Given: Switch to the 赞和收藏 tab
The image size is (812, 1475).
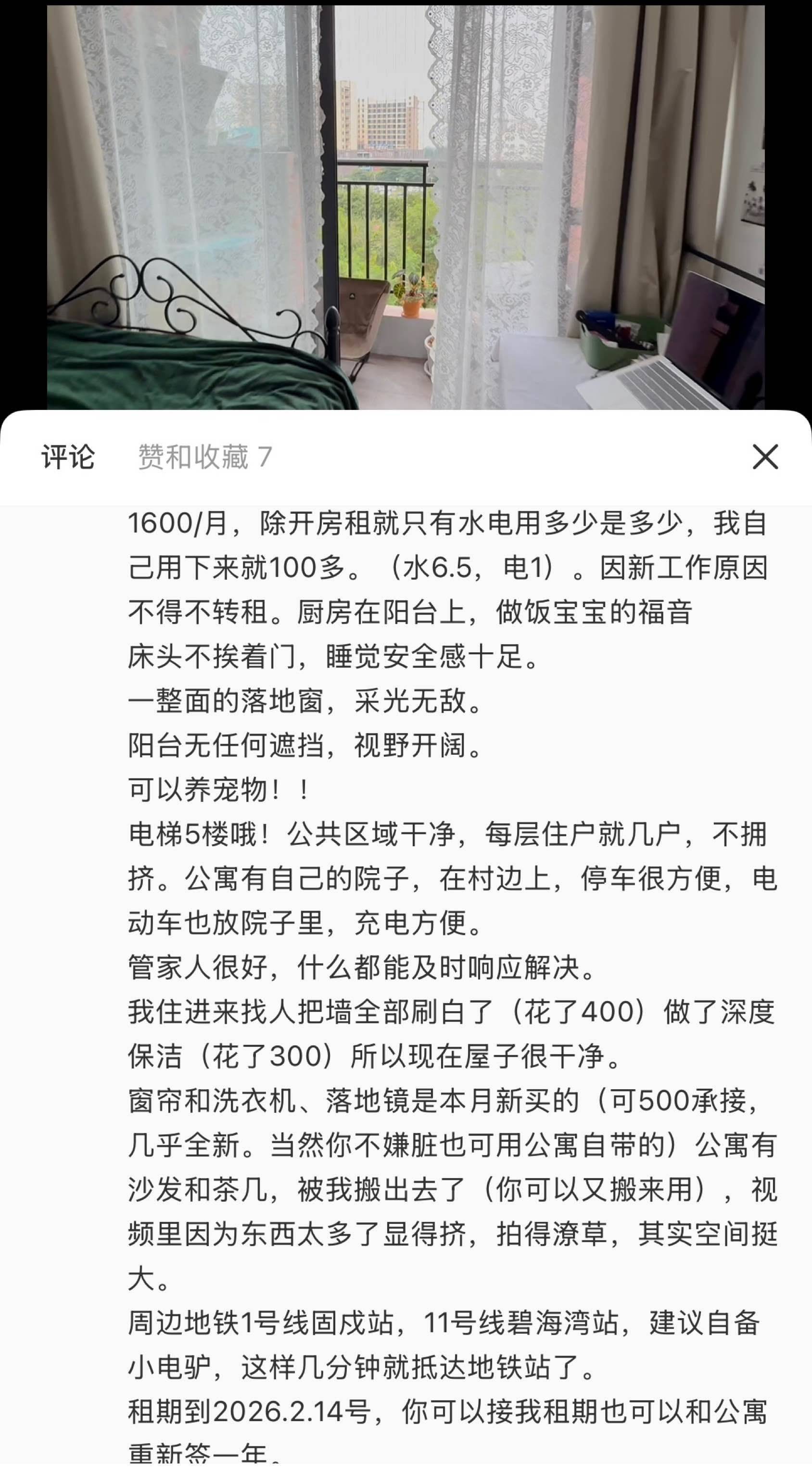Looking at the screenshot, I should (x=204, y=457).
